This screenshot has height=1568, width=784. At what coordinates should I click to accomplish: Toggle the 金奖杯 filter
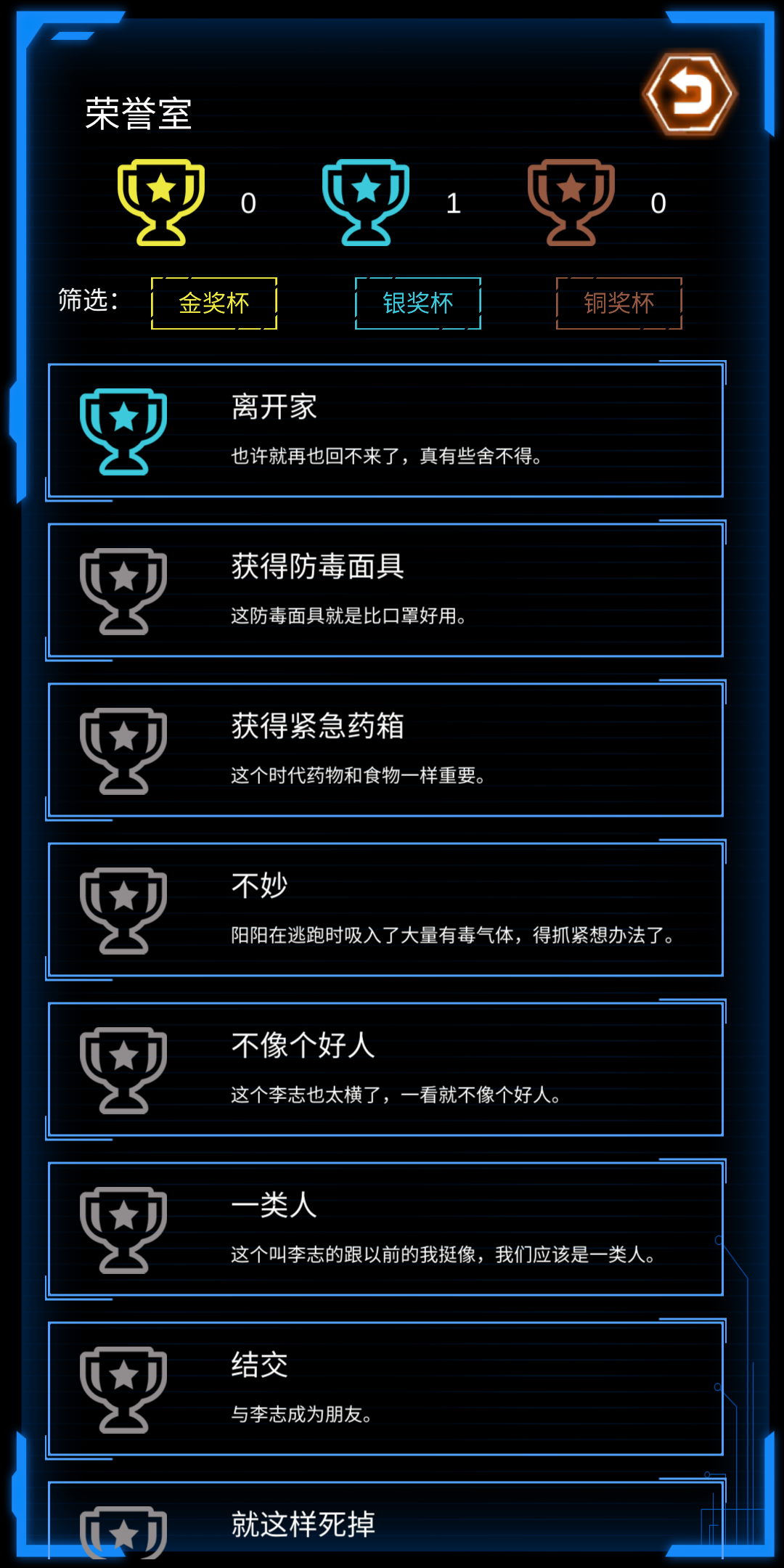[x=213, y=303]
